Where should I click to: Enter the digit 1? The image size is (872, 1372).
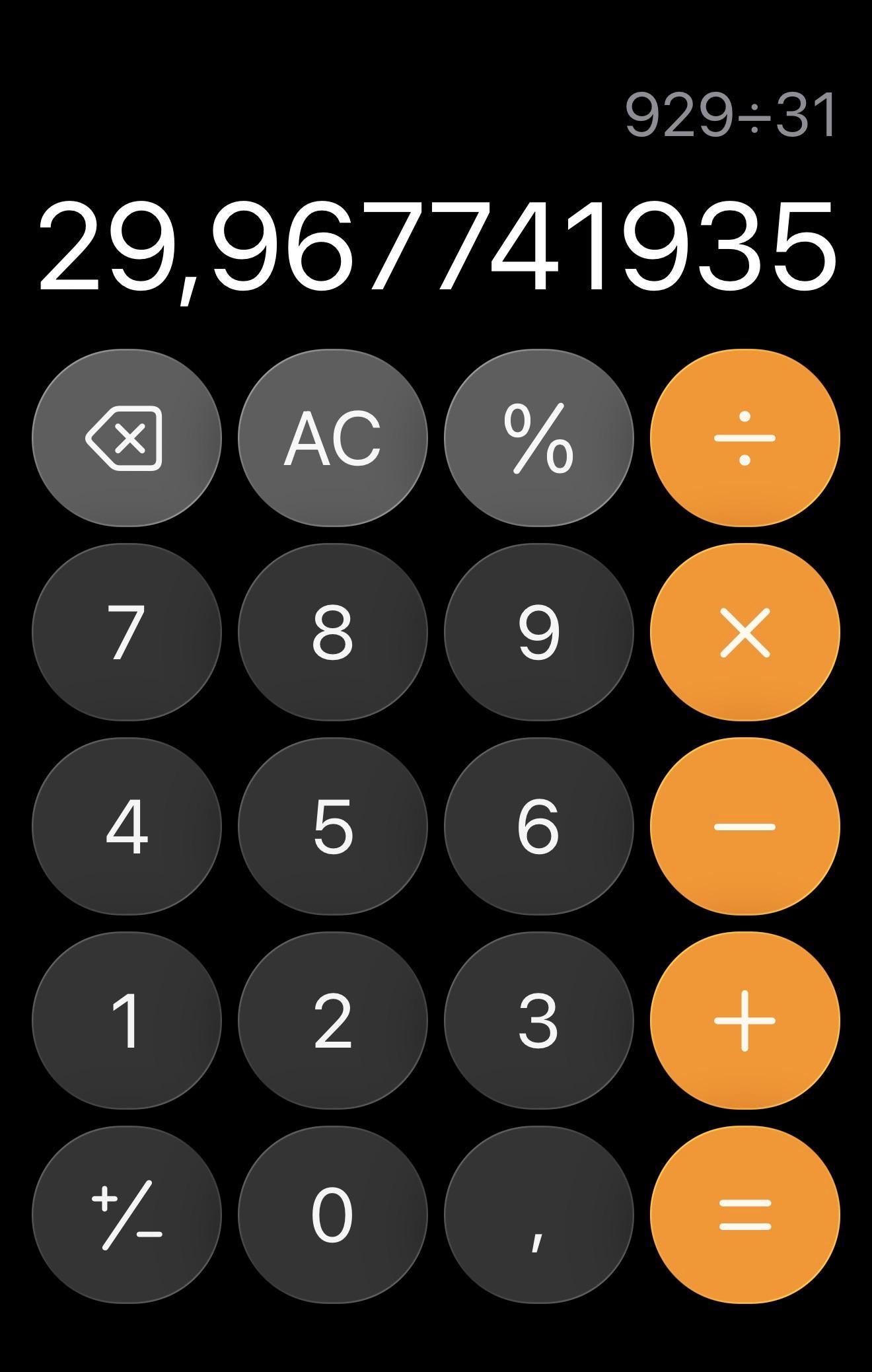tap(126, 1021)
